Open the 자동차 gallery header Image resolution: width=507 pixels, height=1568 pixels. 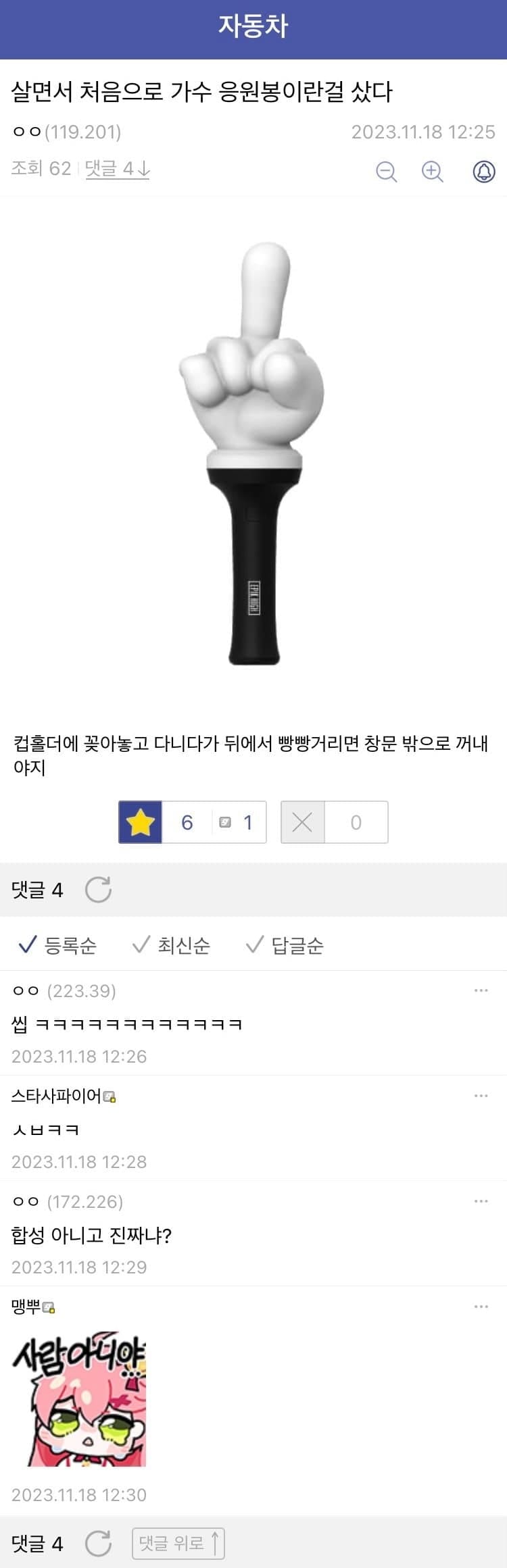click(x=253, y=27)
